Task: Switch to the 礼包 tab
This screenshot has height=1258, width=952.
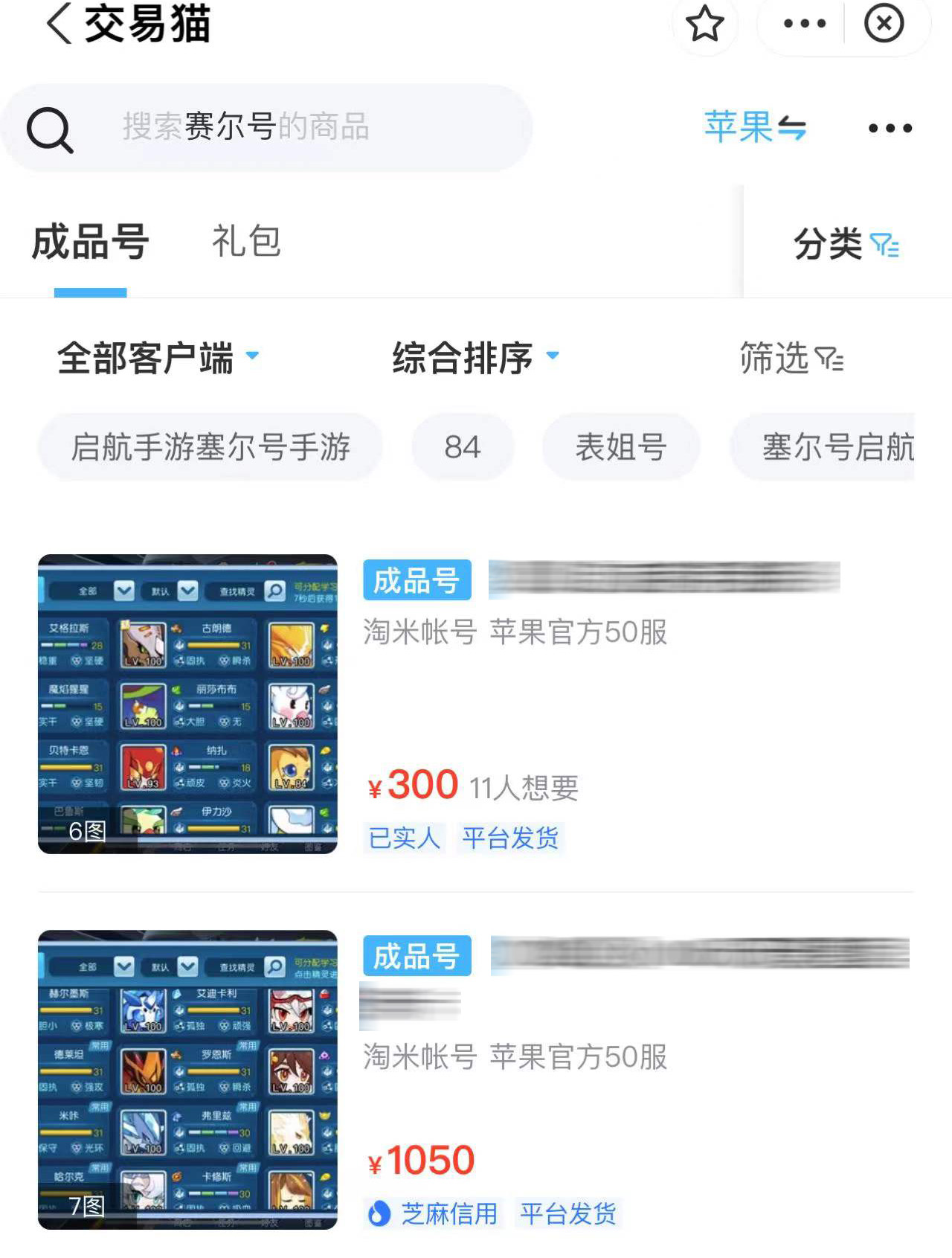Action: (x=246, y=242)
